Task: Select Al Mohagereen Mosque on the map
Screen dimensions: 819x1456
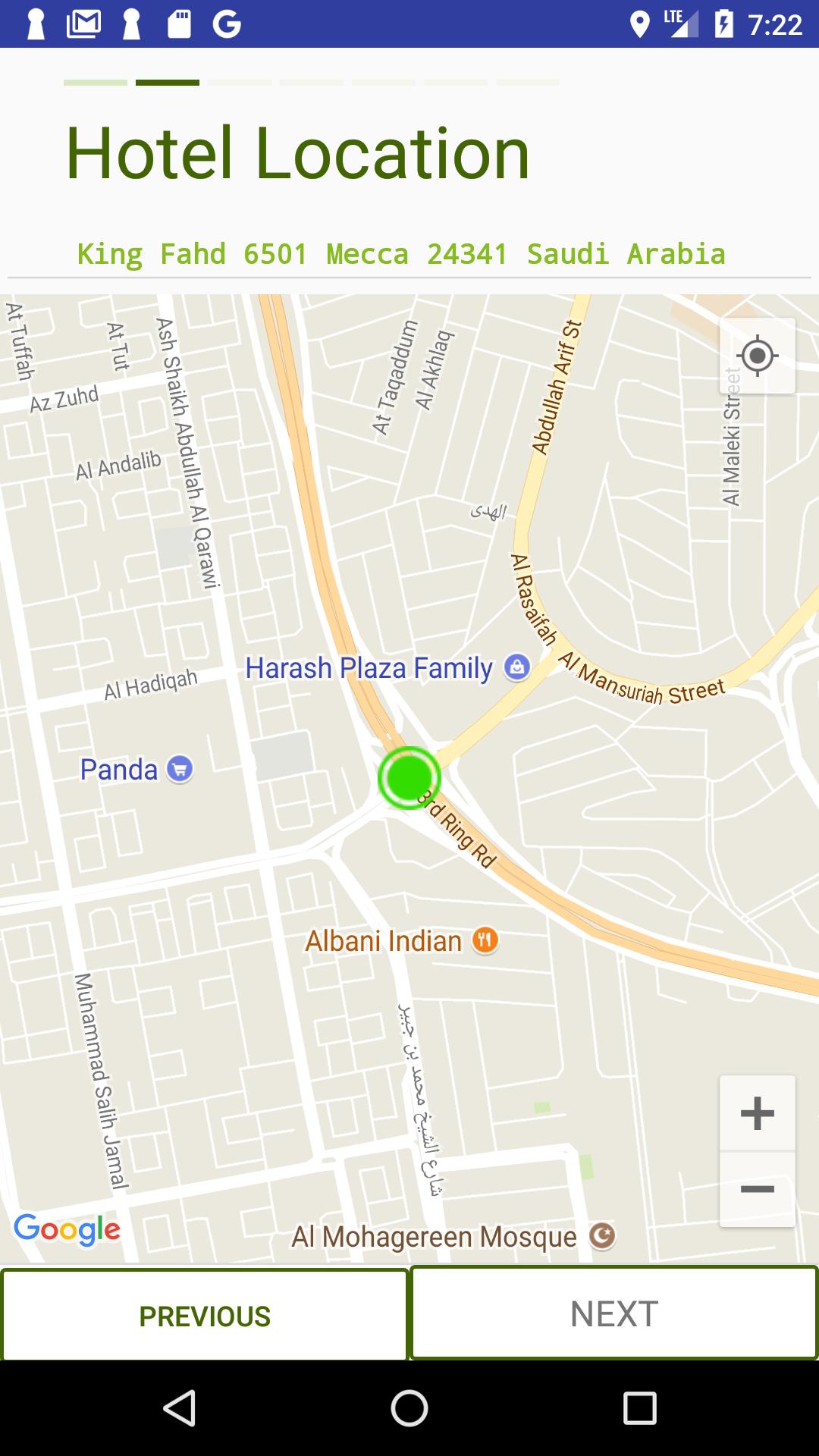Action: (602, 1236)
